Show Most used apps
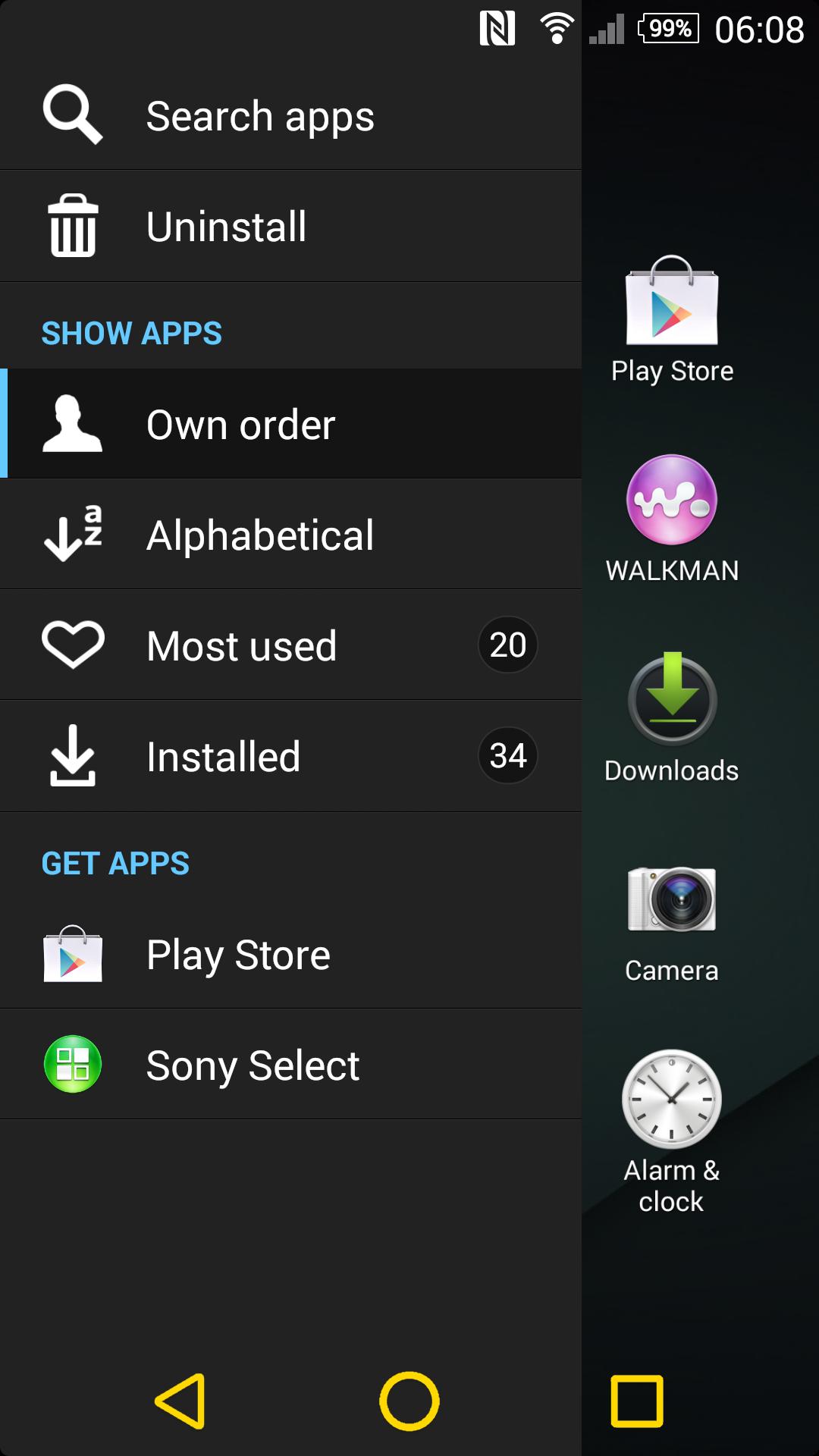 coord(290,645)
